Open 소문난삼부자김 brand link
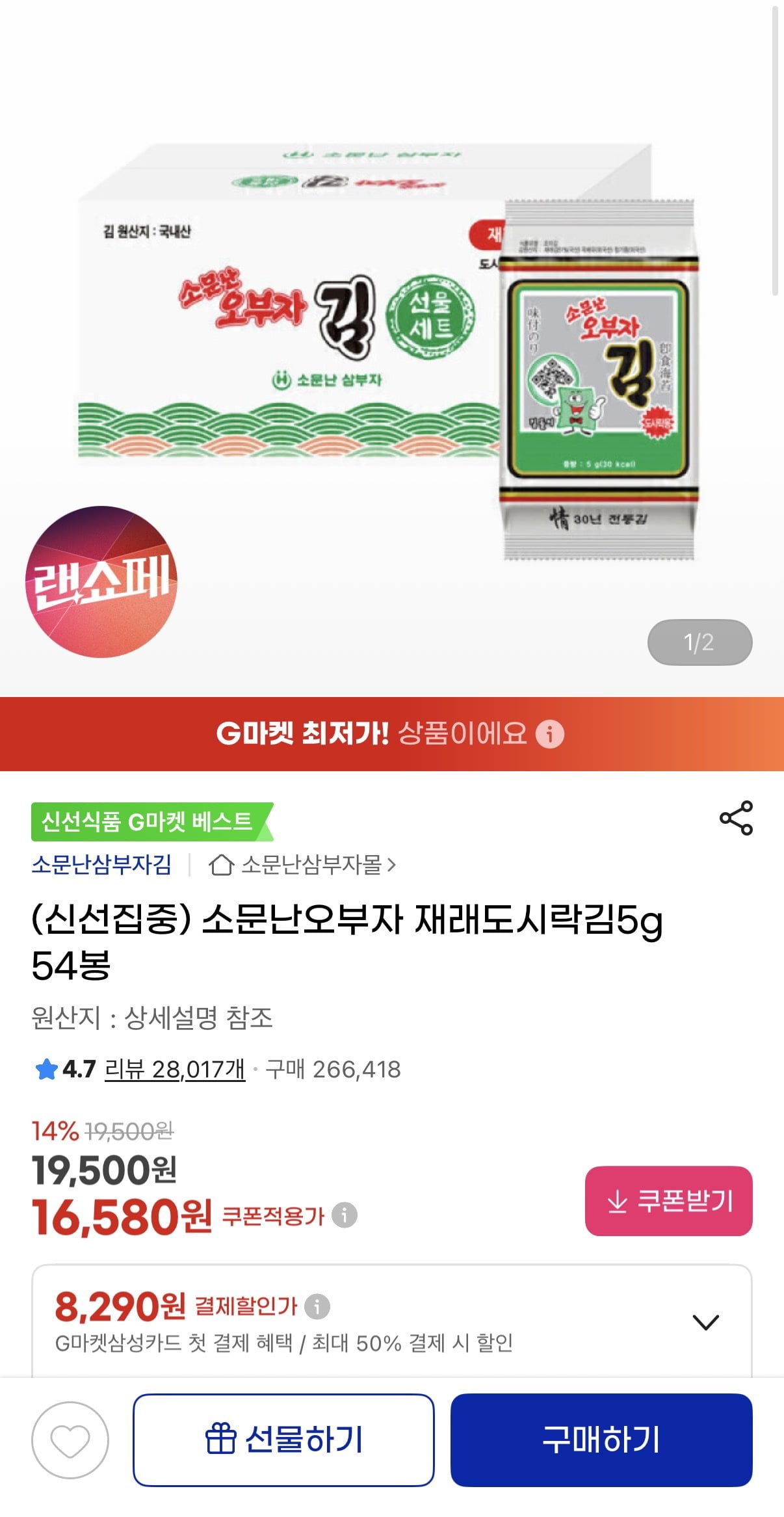 coord(101,865)
